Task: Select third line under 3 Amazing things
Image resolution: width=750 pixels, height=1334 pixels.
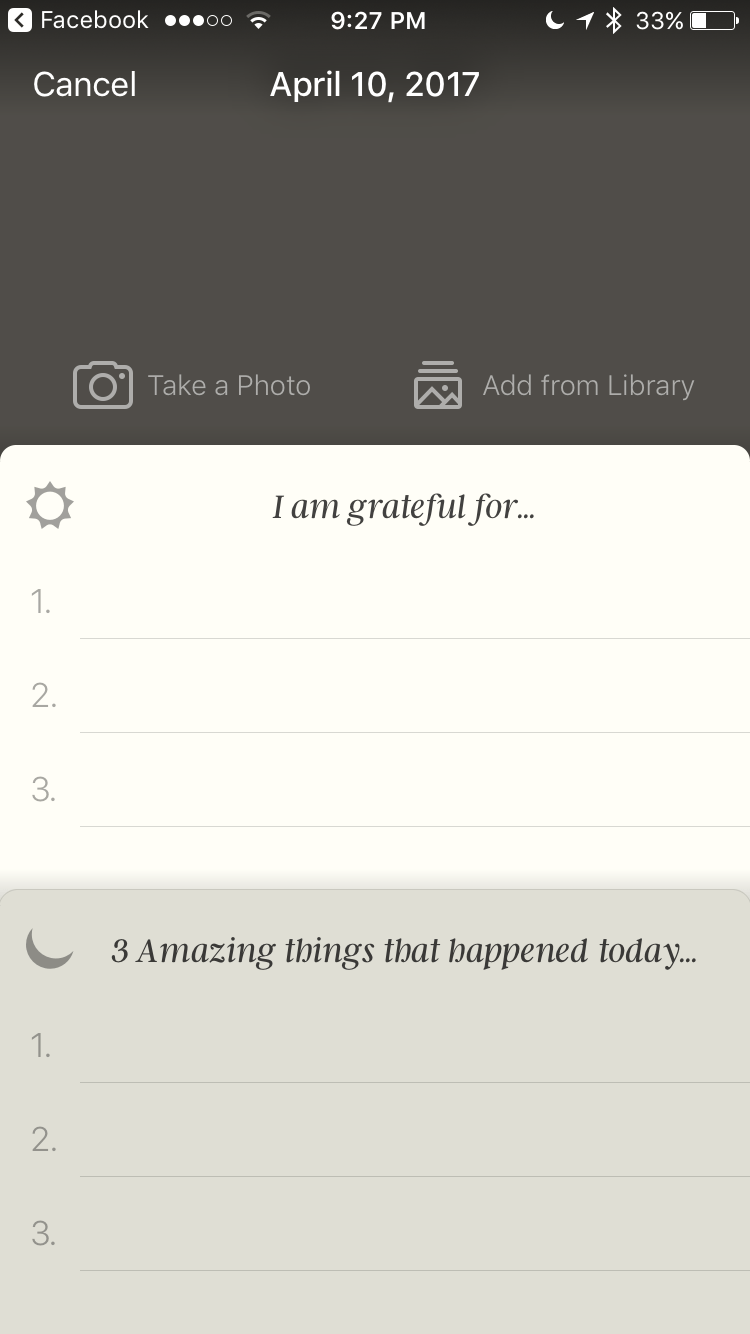Action: click(414, 1234)
